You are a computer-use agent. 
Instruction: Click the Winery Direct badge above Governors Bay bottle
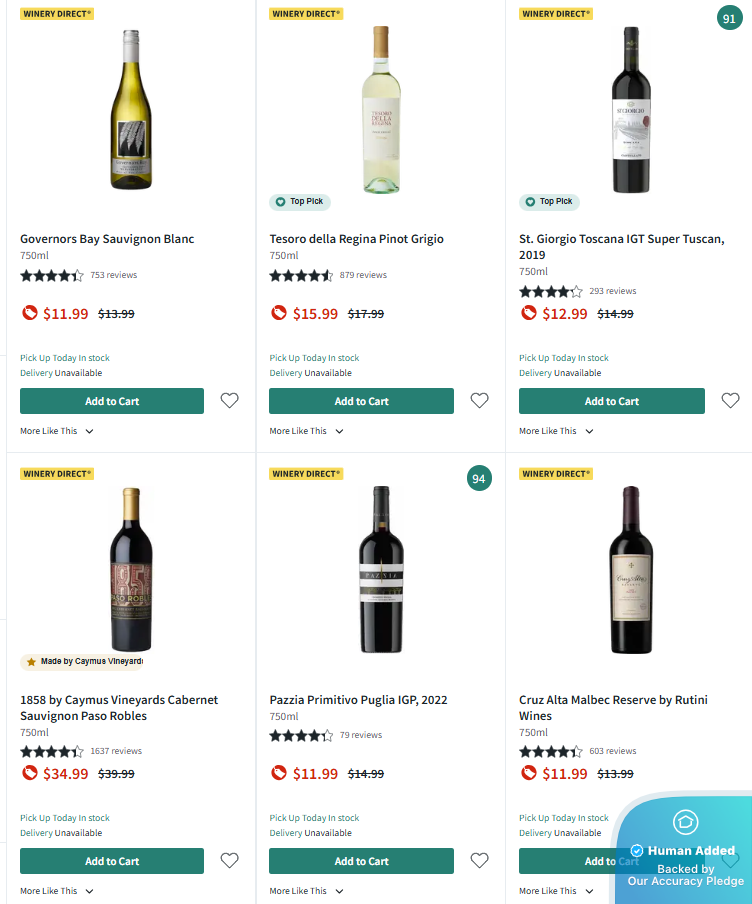pos(57,14)
